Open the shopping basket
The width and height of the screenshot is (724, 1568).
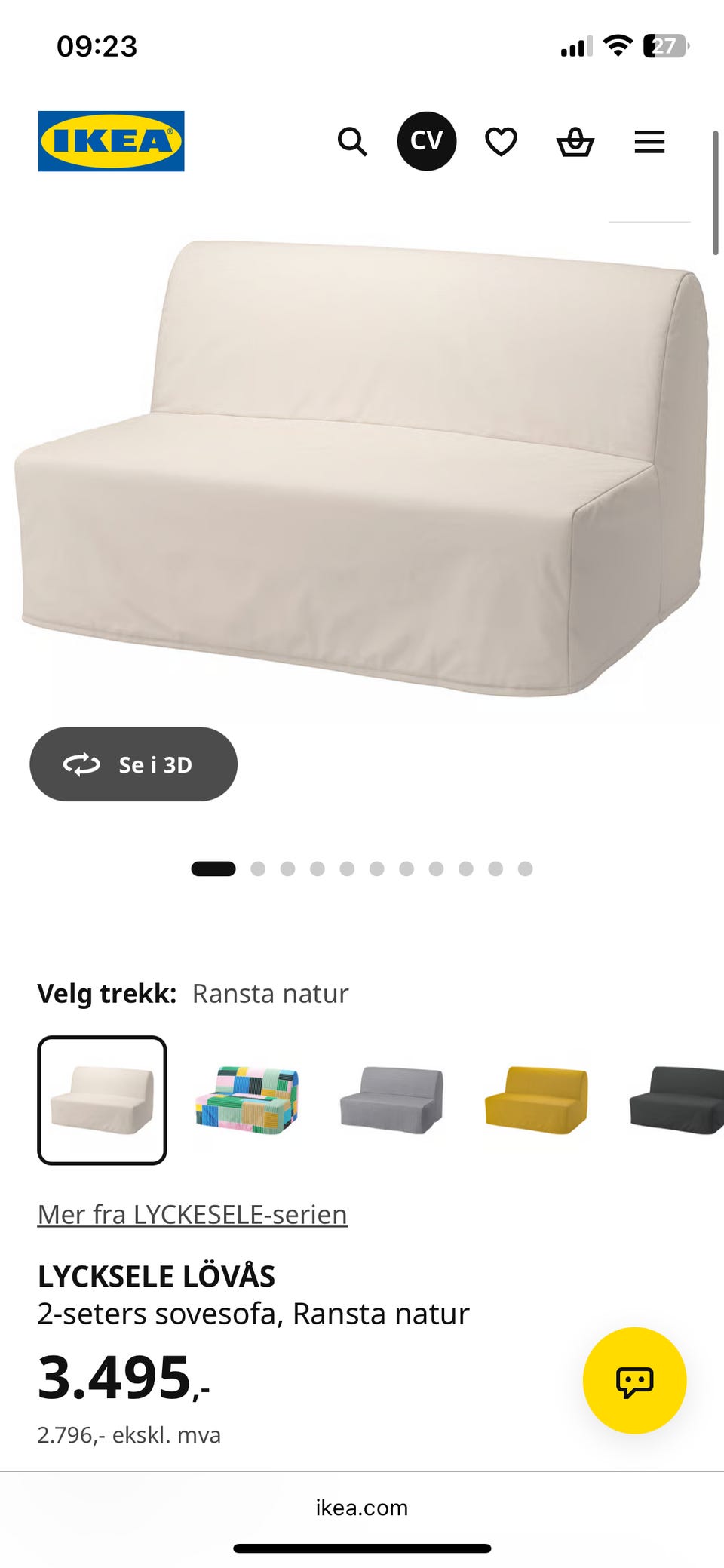[x=575, y=142]
